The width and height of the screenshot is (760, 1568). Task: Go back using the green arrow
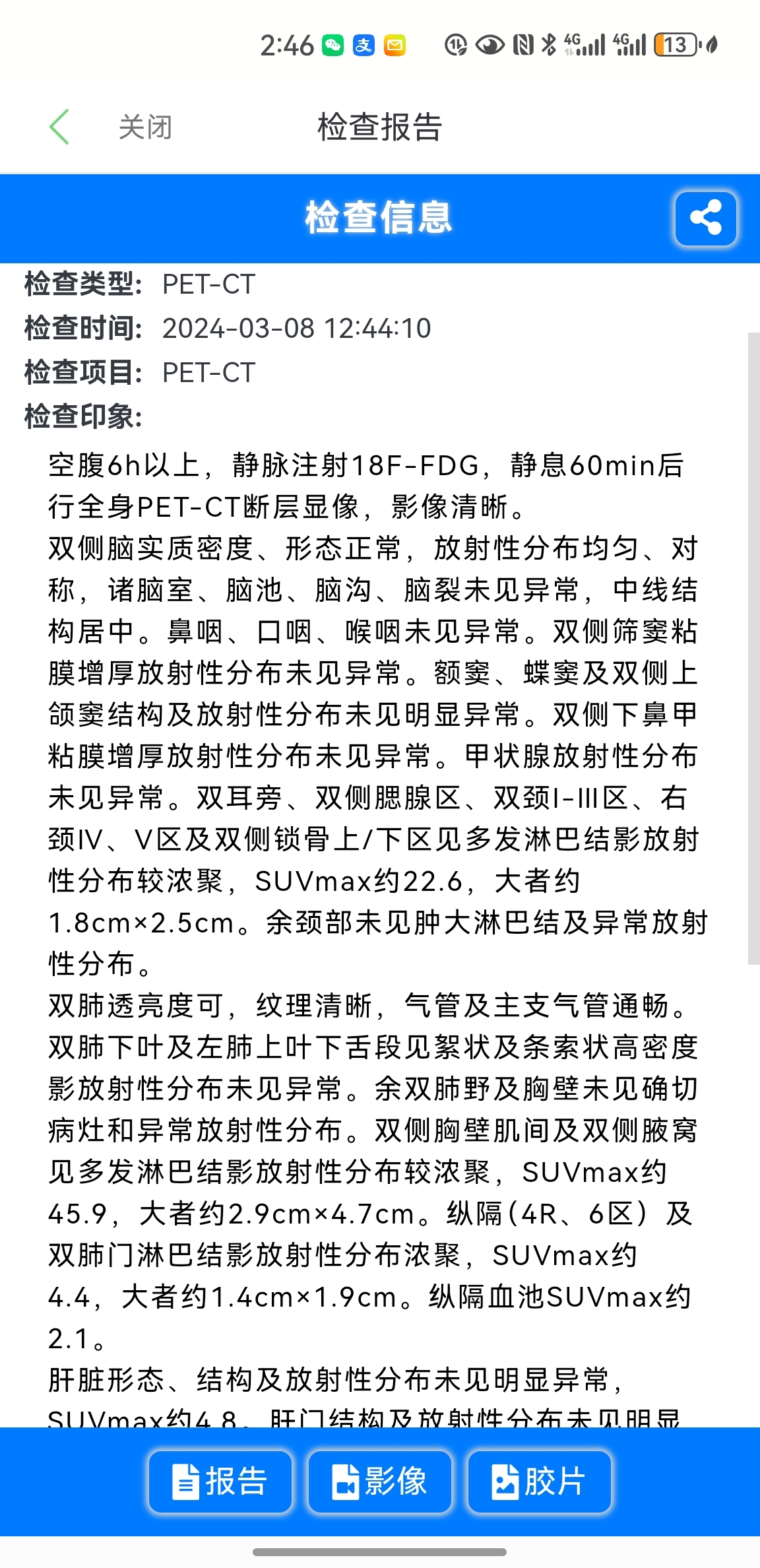pos(59,127)
